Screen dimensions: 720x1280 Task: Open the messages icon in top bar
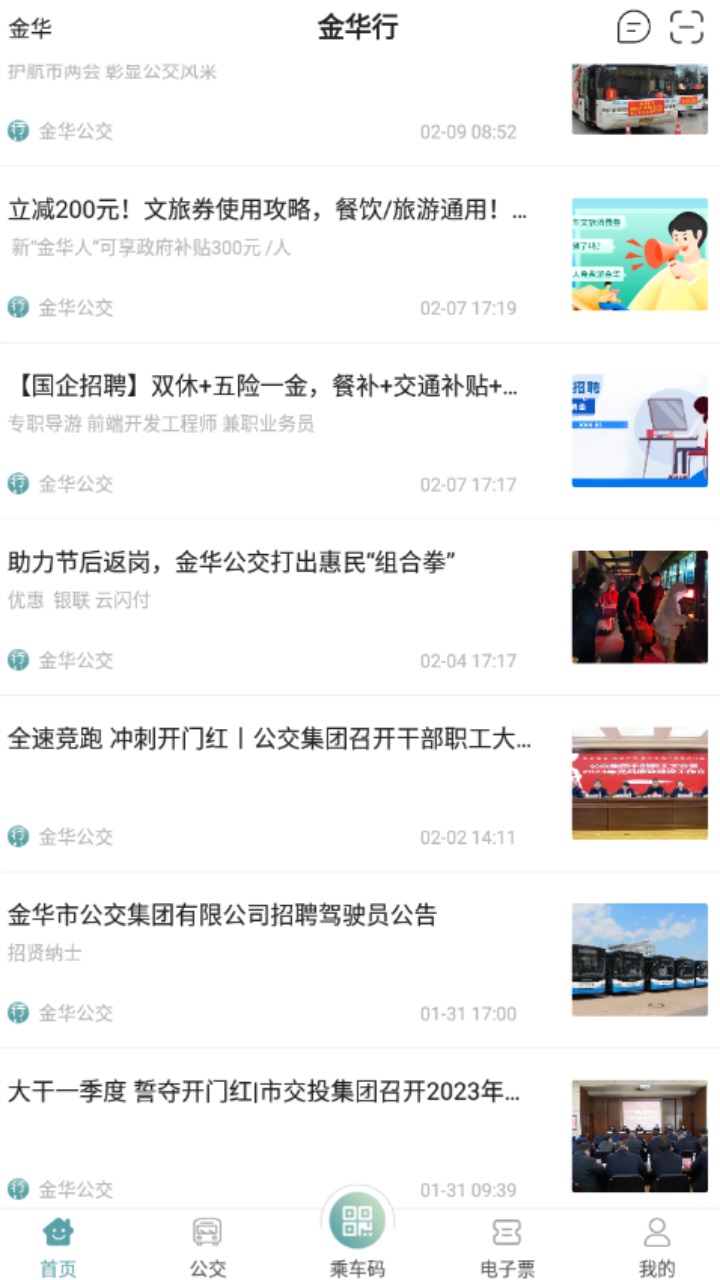pyautogui.click(x=633, y=27)
